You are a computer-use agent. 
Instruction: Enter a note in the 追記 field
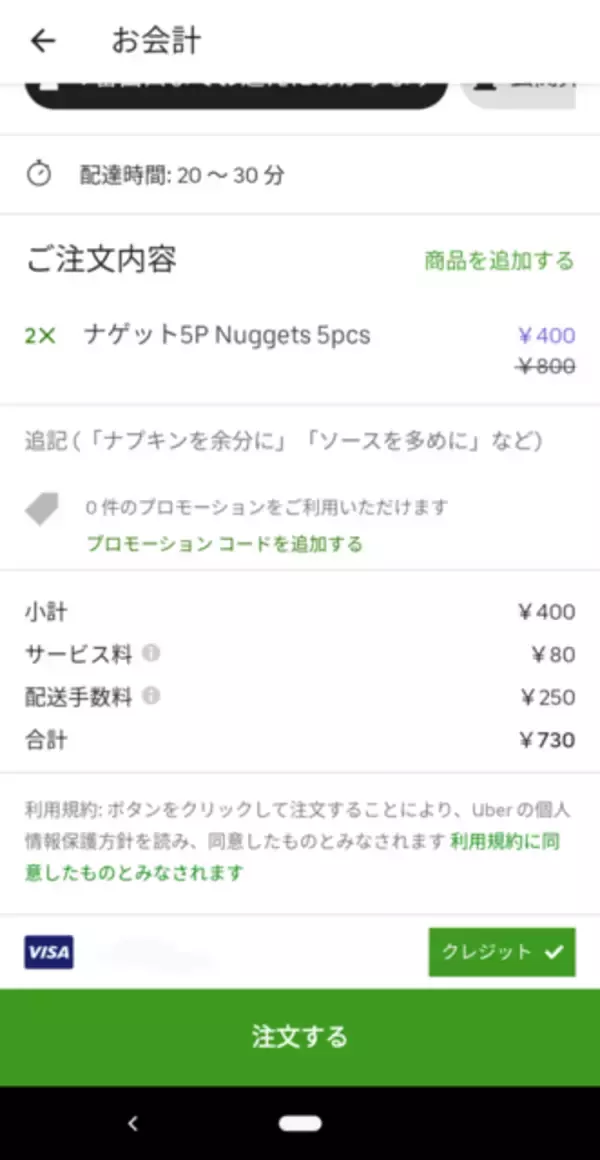pyautogui.click(x=283, y=440)
